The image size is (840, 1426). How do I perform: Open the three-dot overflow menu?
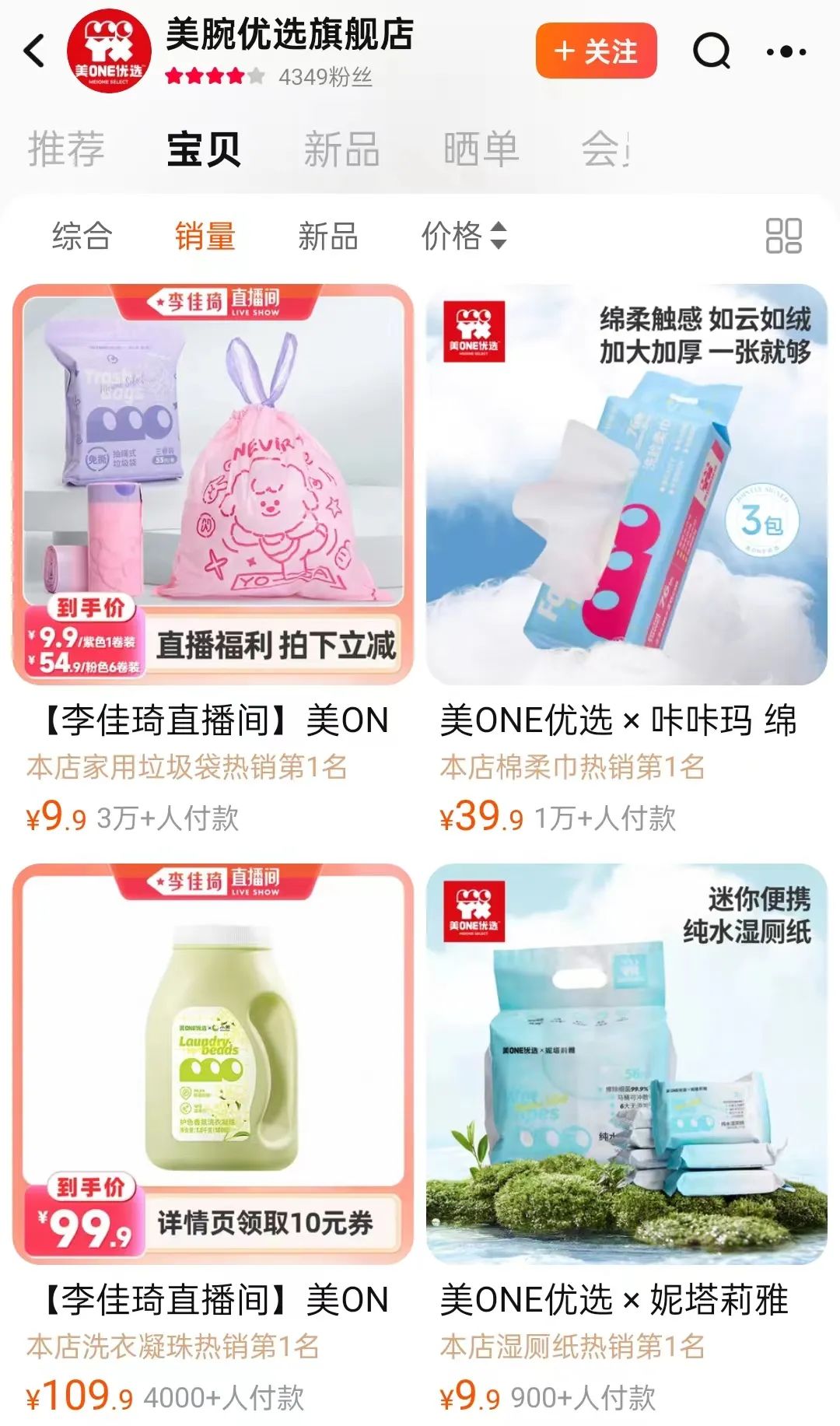pos(786,51)
